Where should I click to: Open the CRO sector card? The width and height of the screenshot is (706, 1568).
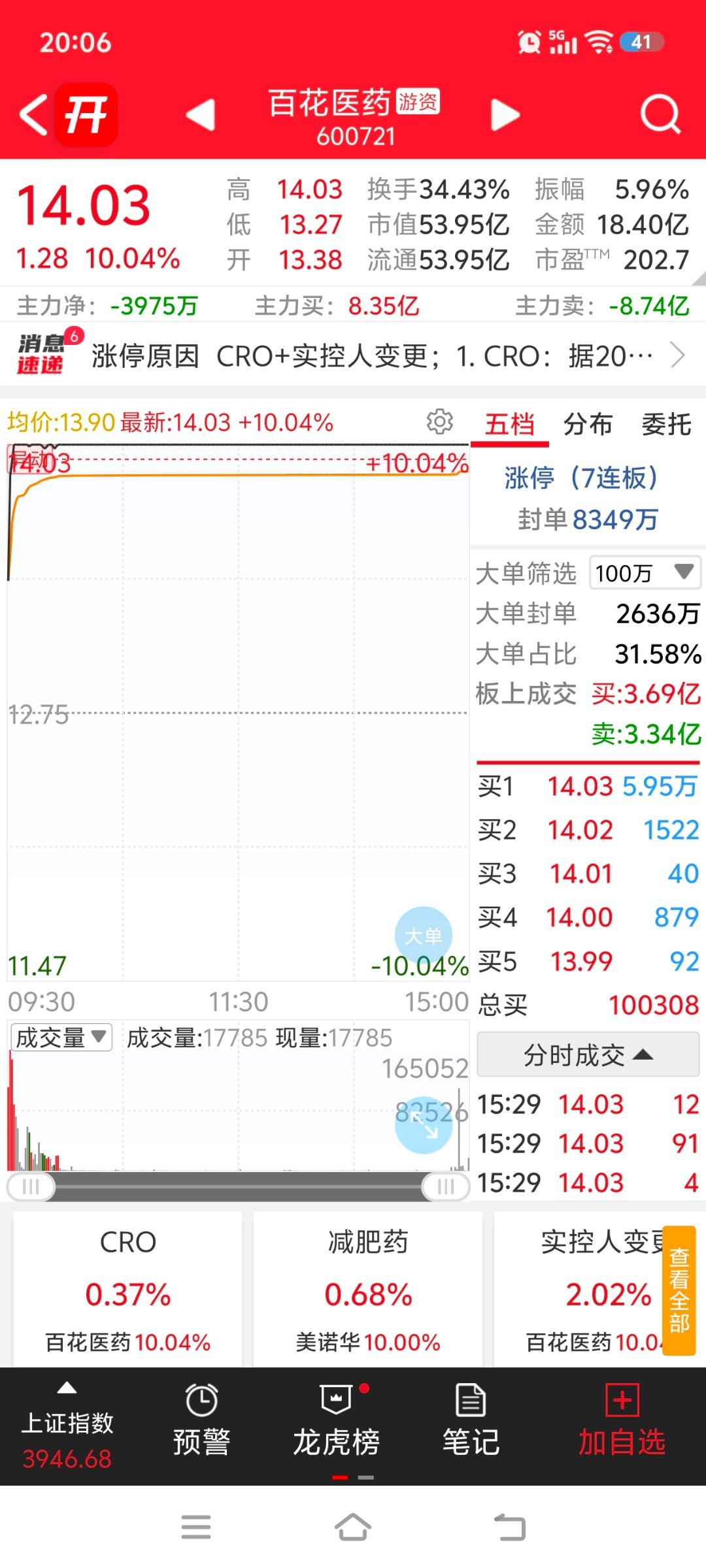128,1288
